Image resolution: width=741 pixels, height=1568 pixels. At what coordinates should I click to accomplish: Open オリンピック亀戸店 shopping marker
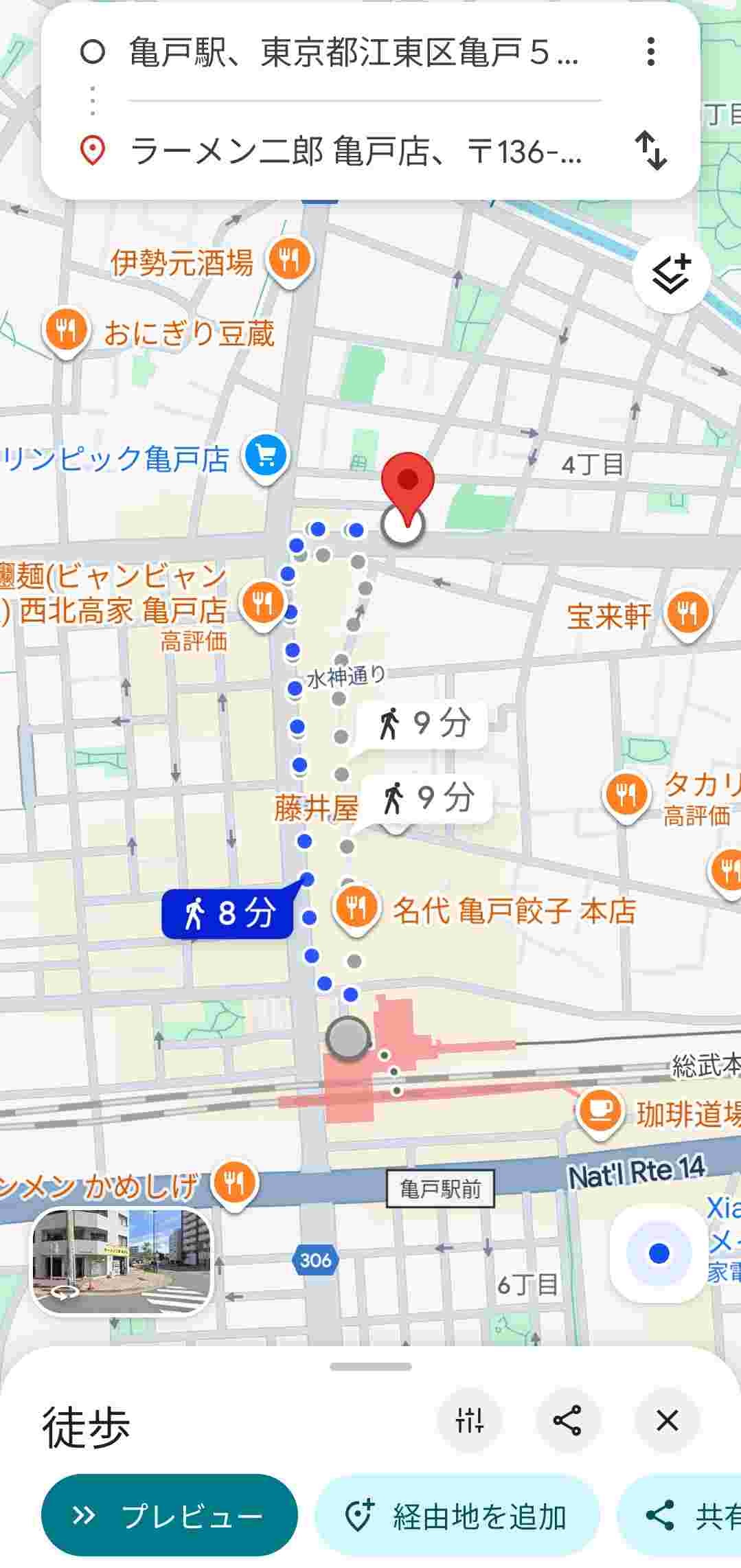coord(266,455)
